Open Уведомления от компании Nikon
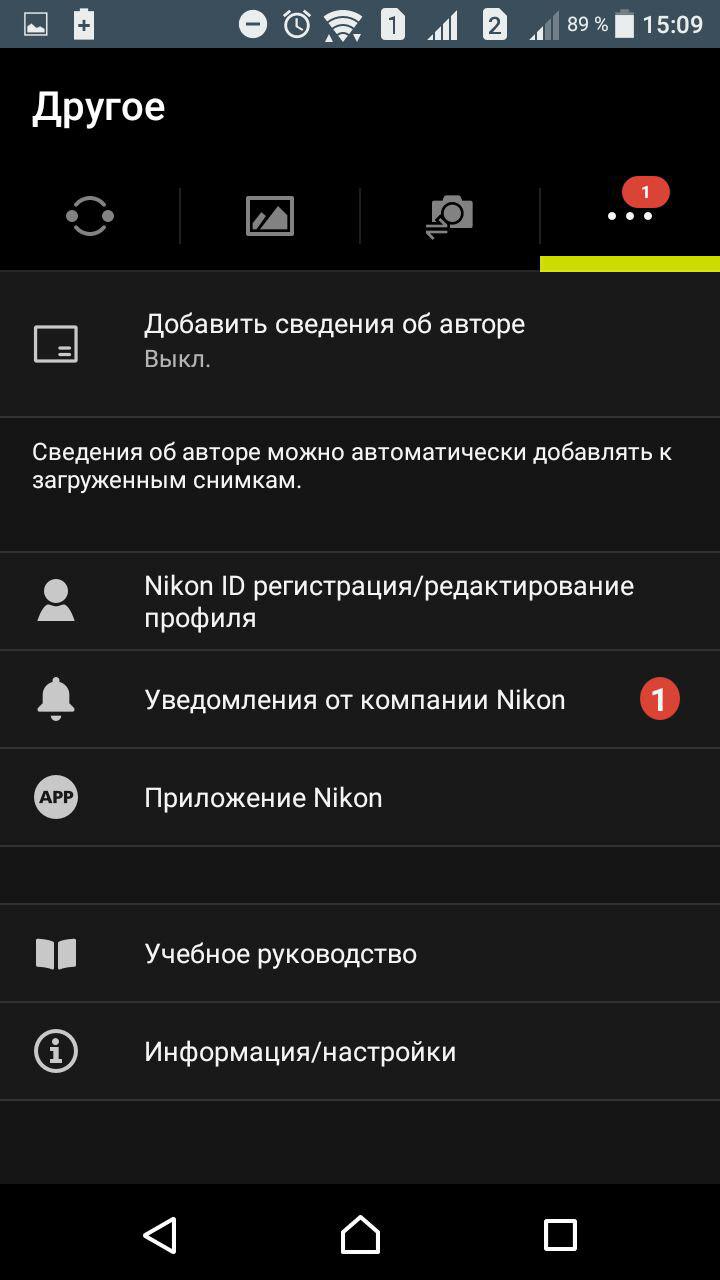 click(360, 699)
